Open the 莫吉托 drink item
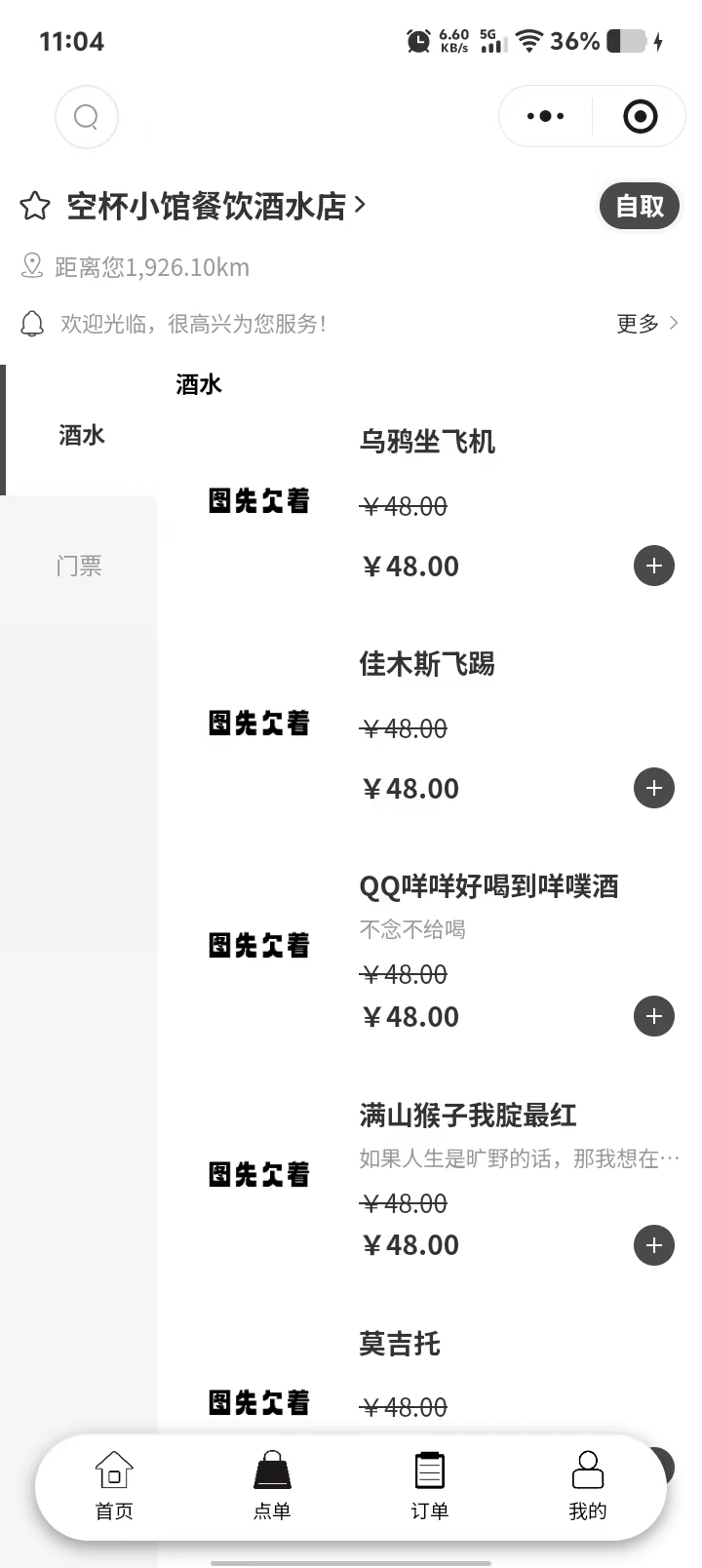 (x=400, y=1345)
